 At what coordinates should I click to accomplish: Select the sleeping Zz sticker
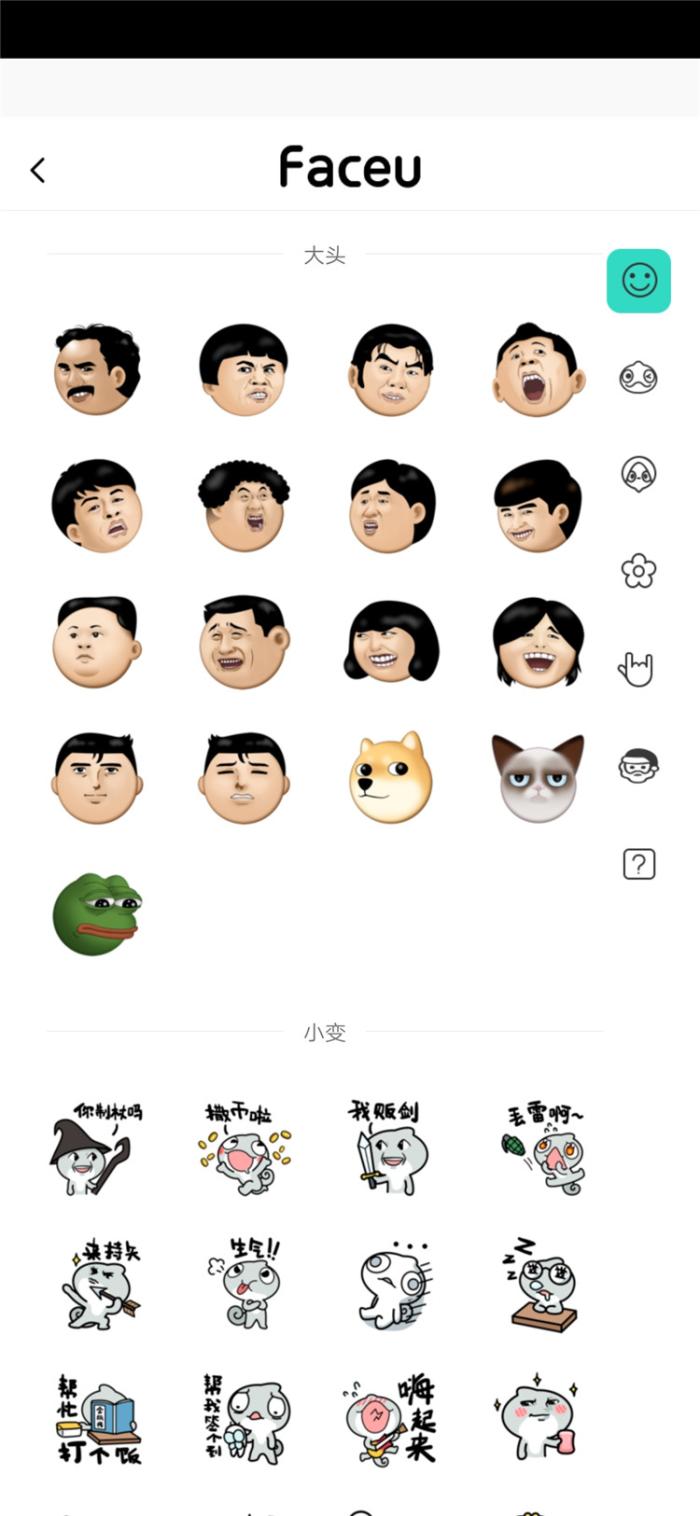540,1283
